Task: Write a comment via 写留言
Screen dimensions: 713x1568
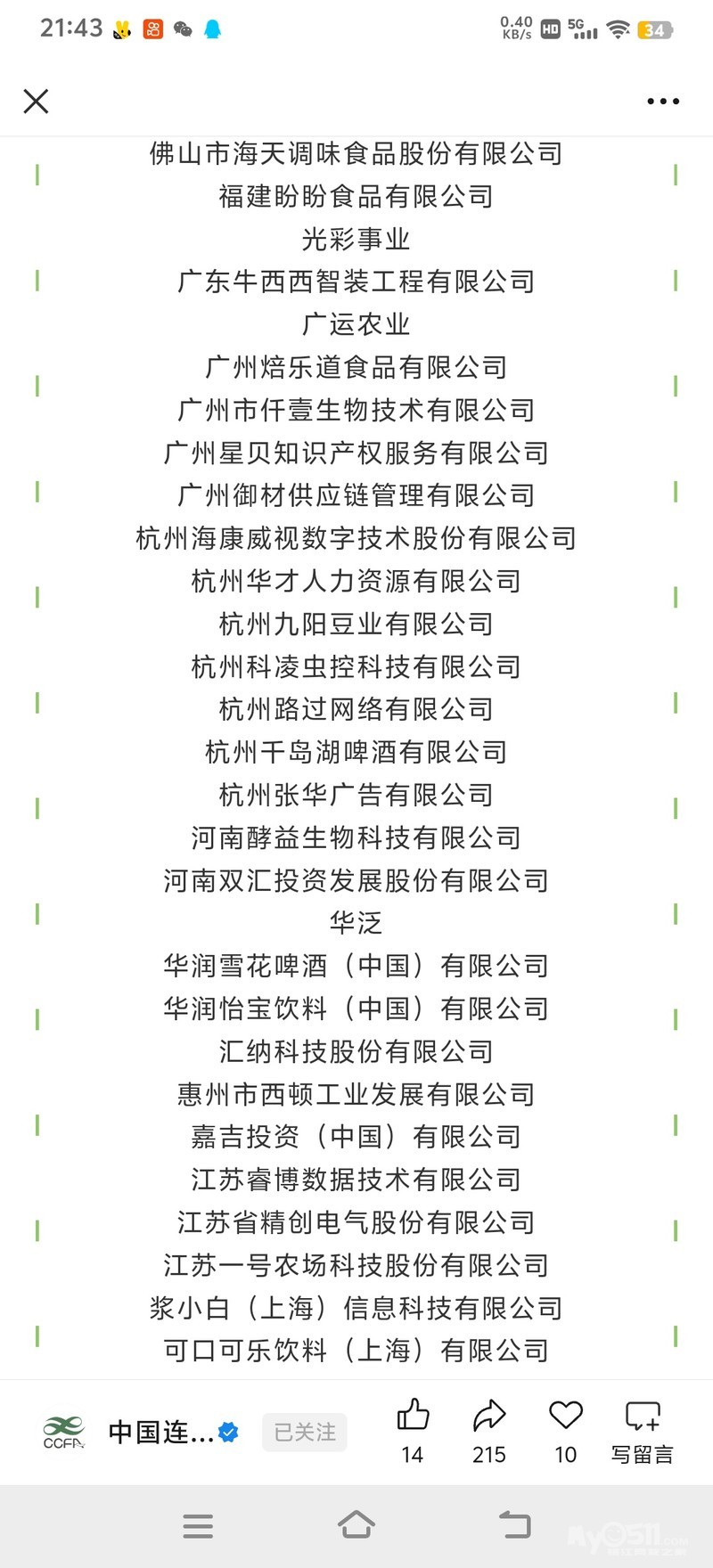Action: [643, 1430]
